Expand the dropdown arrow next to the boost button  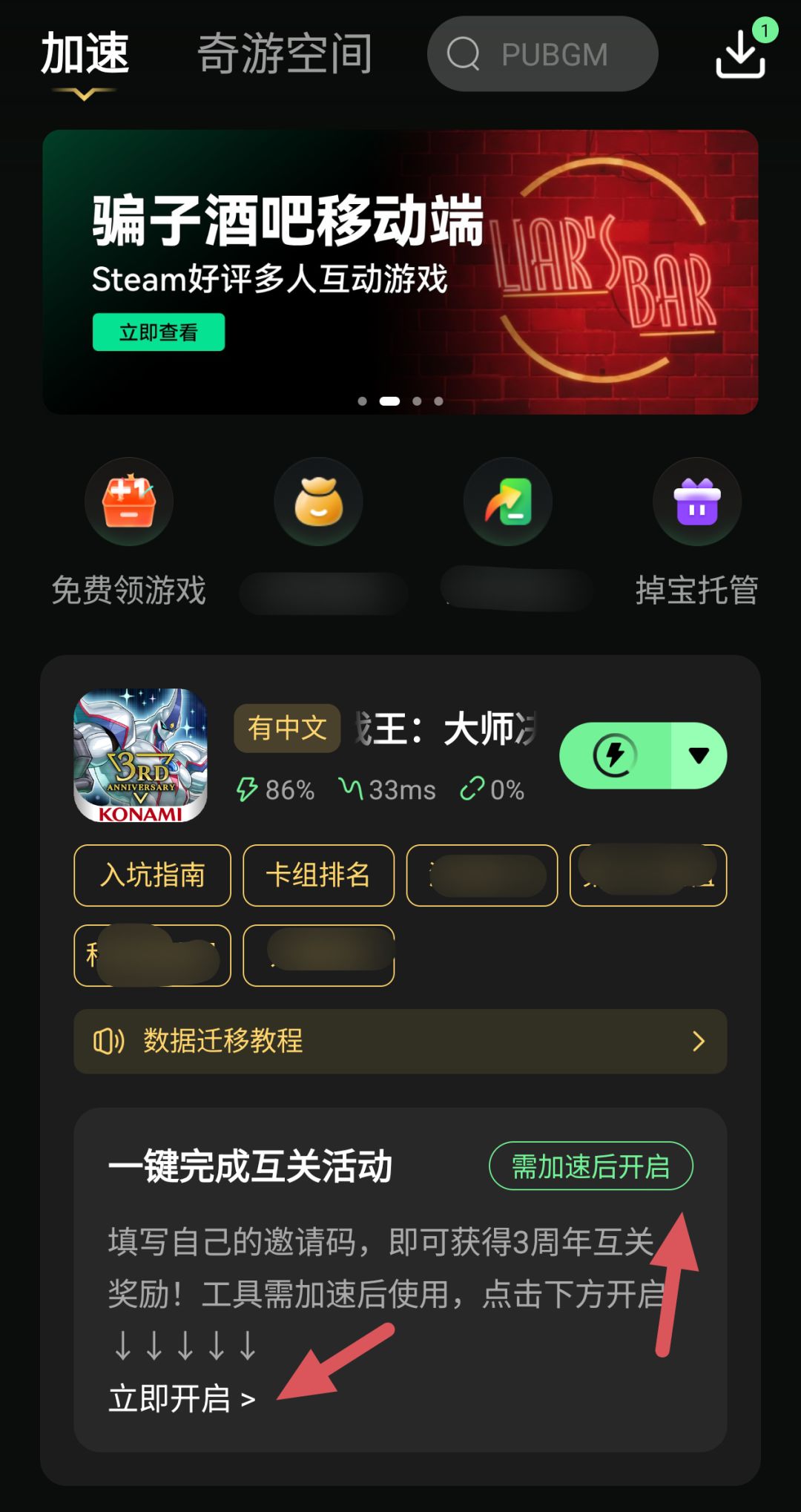click(x=698, y=755)
